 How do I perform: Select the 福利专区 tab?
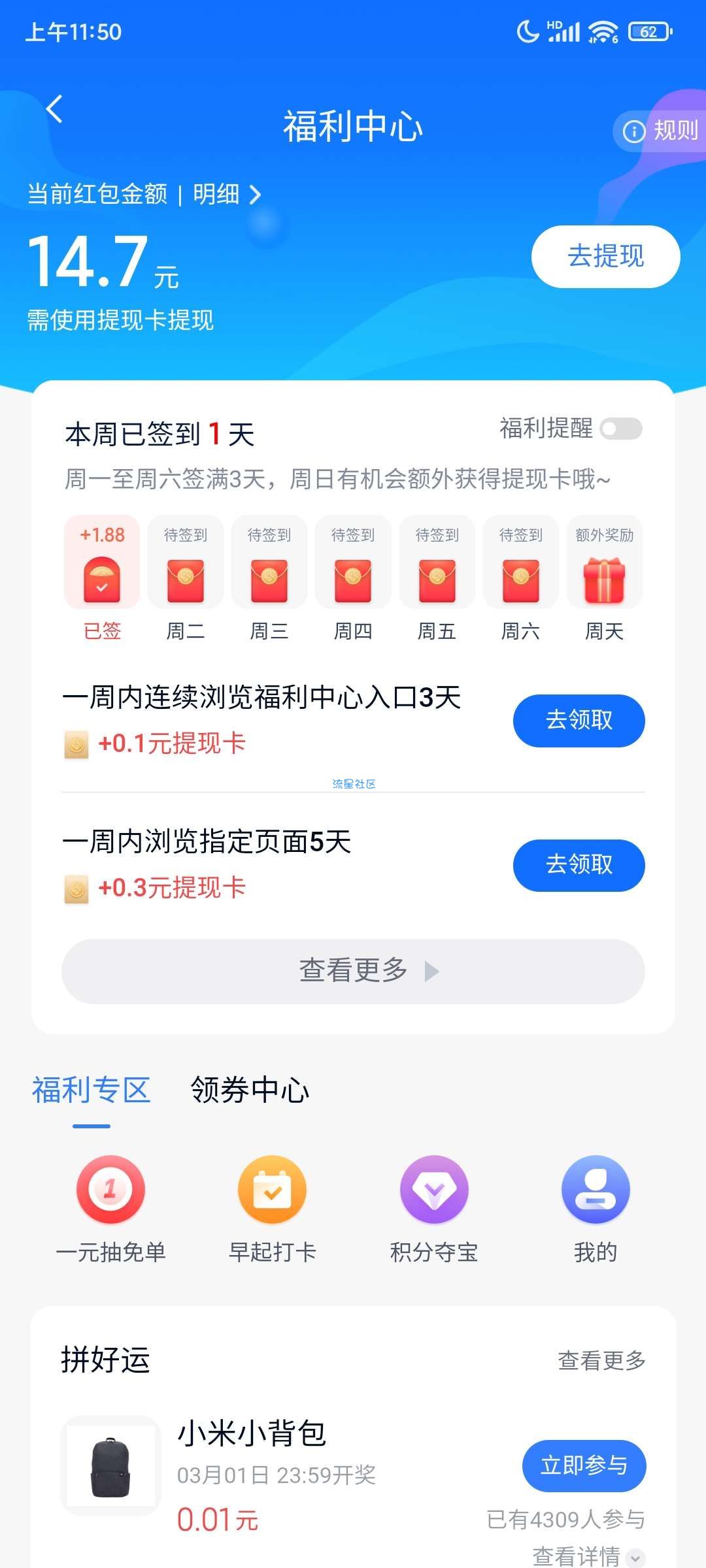pos(92,1090)
